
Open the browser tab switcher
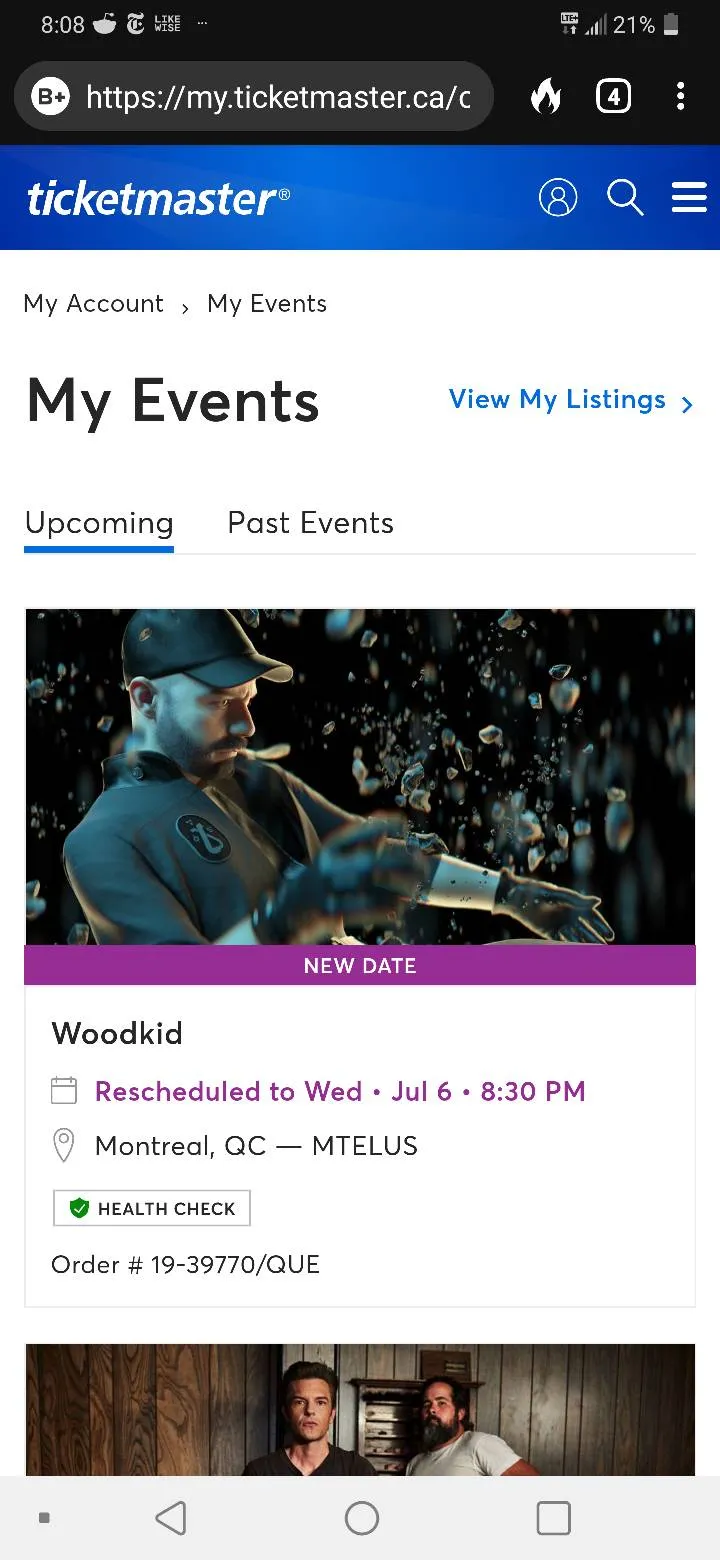click(613, 97)
